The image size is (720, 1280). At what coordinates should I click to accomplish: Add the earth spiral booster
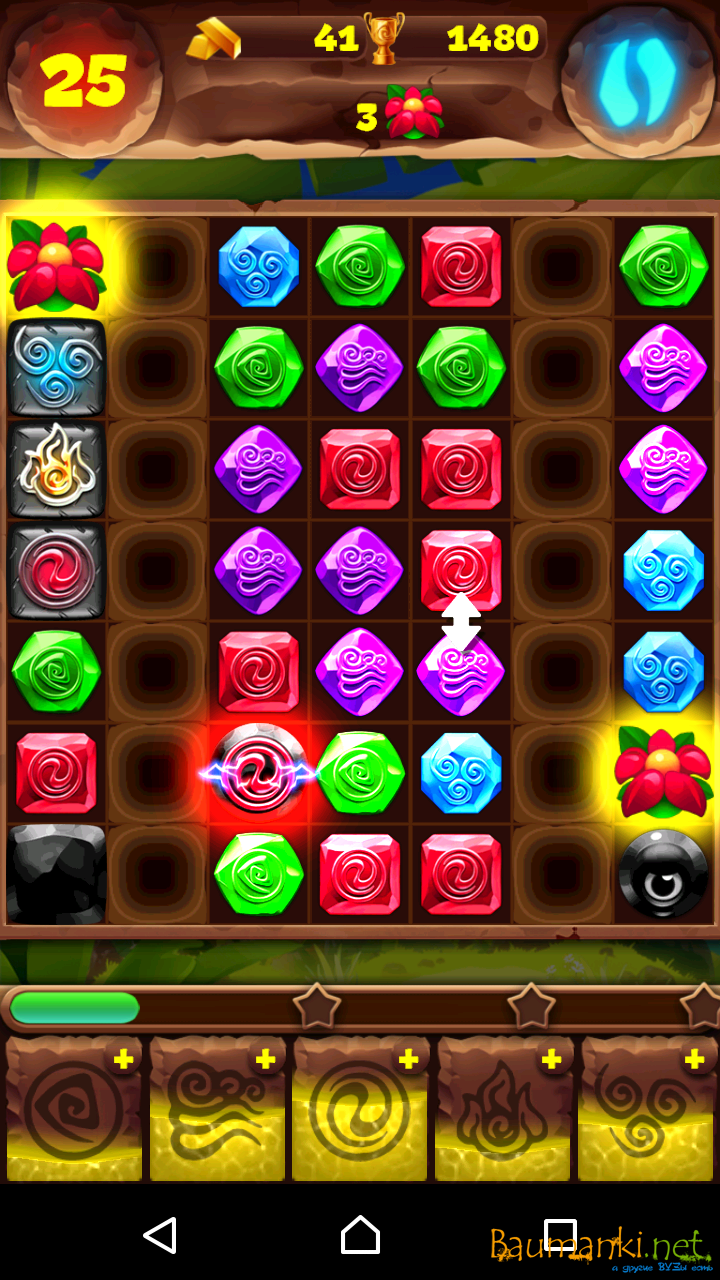[x=124, y=1060]
